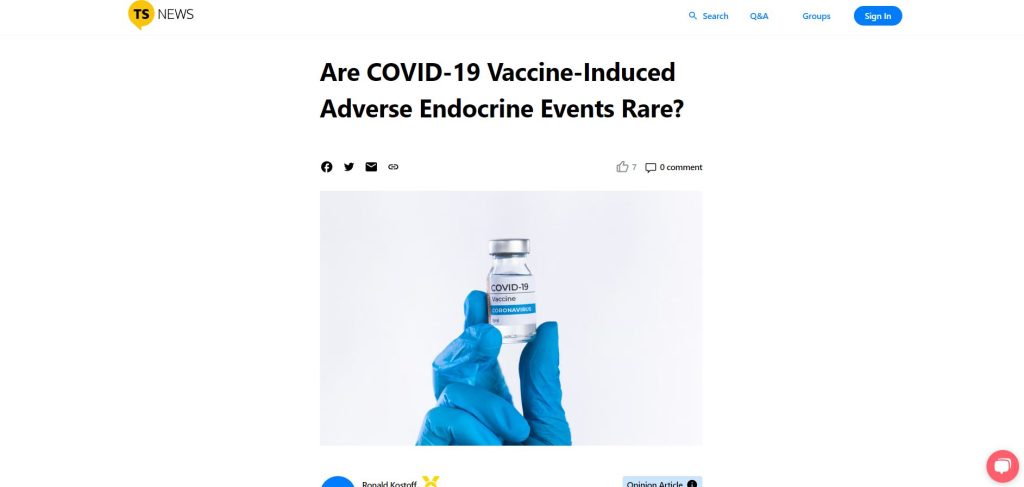Show Opinion Article info
Viewport: 1024px width, 487px height.
[x=692, y=484]
